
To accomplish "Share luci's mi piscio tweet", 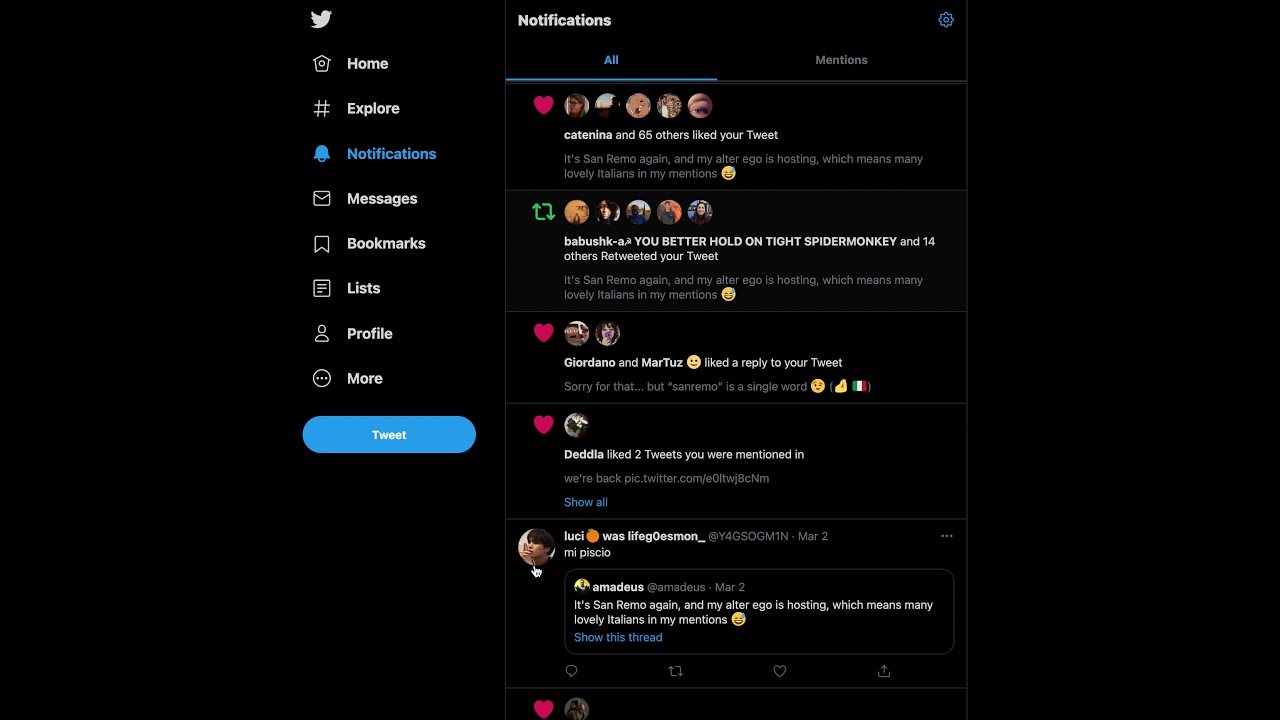I will (x=884, y=672).
